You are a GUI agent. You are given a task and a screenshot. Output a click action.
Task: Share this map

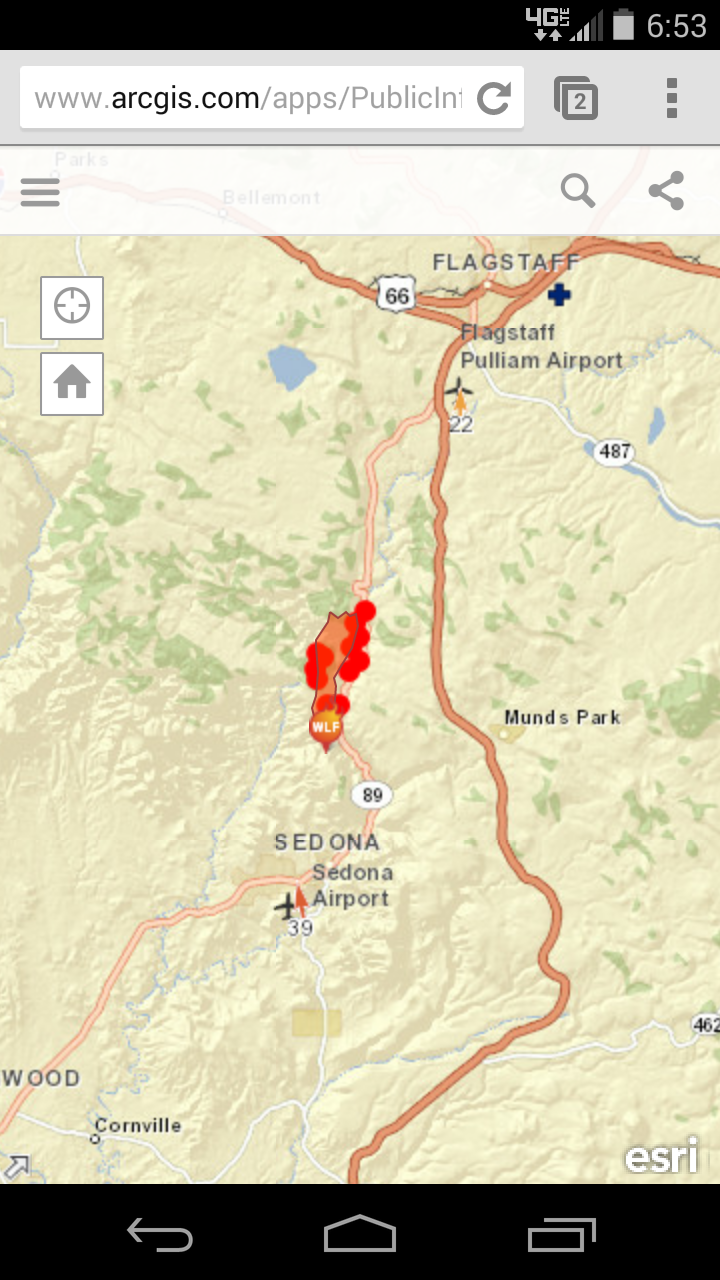(x=666, y=190)
